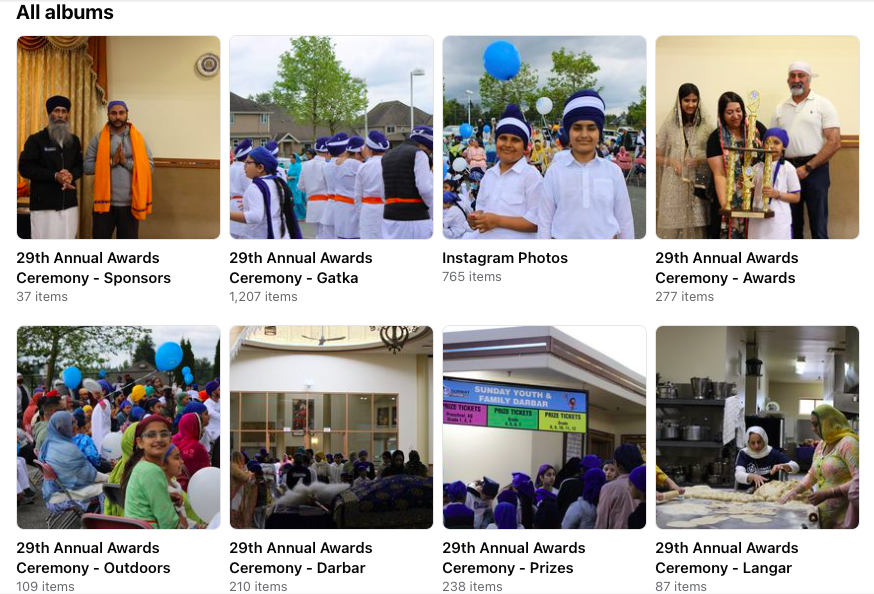View the 29th Annual Awards Ceremony - Outdoors album
This screenshot has width=874, height=594.
[x=118, y=427]
